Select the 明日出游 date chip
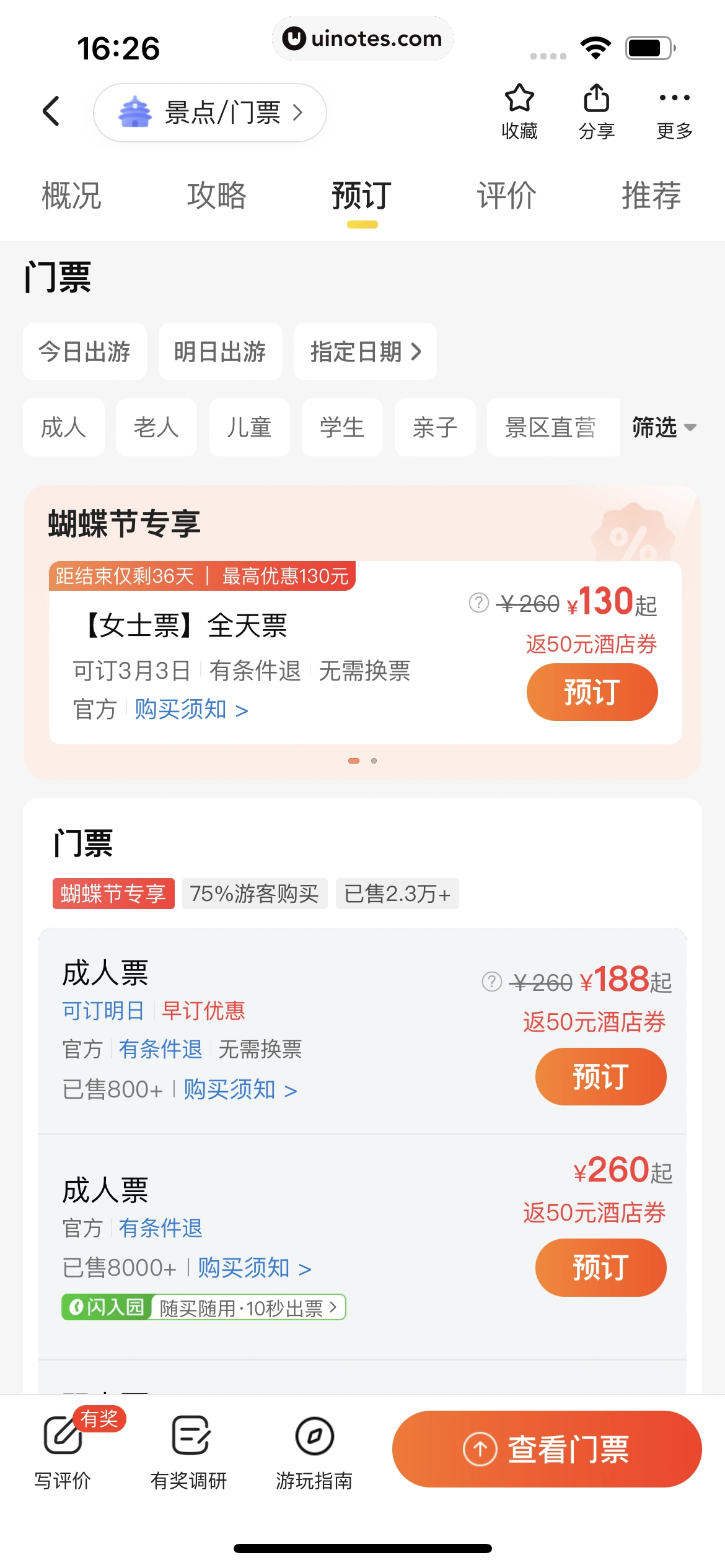Screen dimensions: 725x1568 tap(220, 352)
